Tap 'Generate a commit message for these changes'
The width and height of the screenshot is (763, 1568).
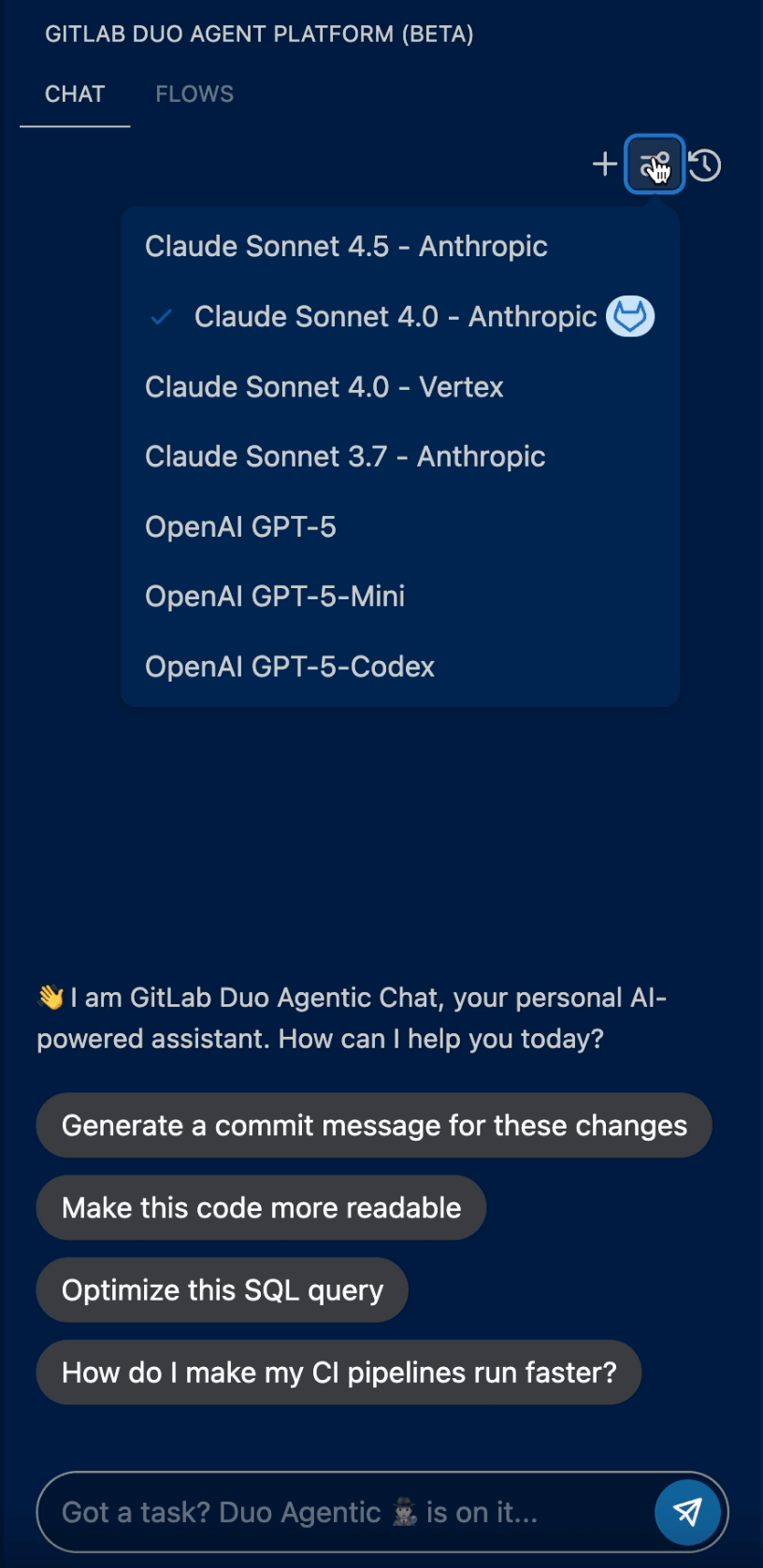(374, 1126)
